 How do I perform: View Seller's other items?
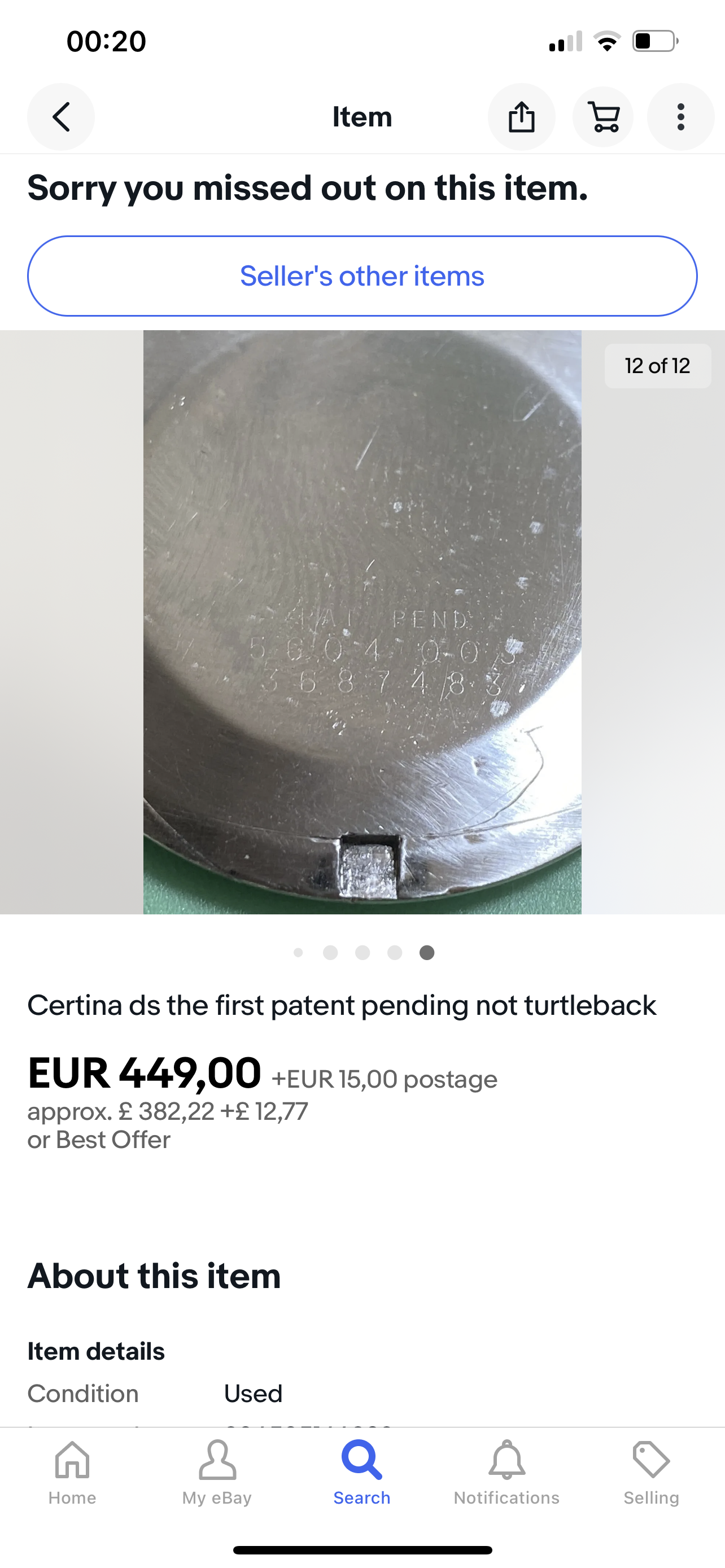(362, 277)
